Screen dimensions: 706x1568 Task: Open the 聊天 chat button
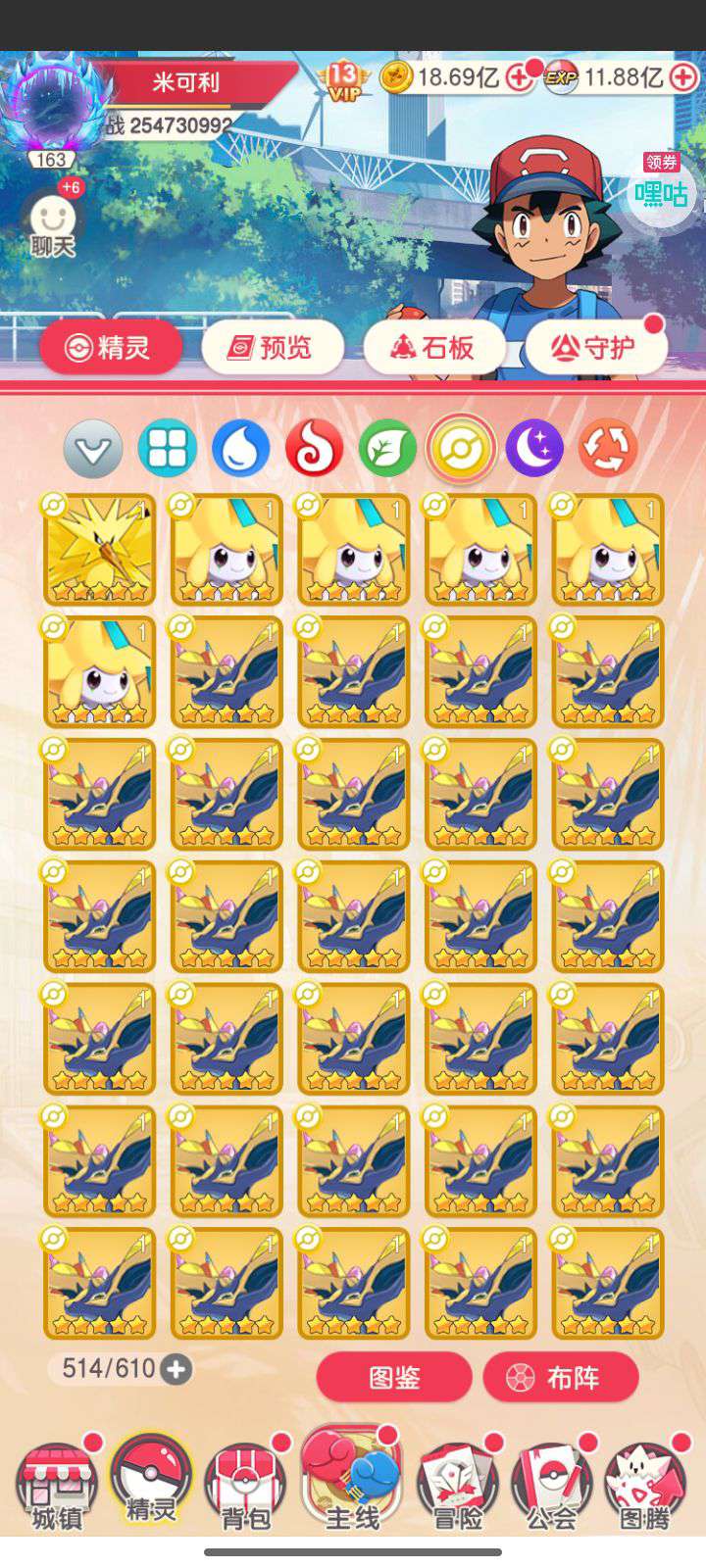tap(52, 226)
